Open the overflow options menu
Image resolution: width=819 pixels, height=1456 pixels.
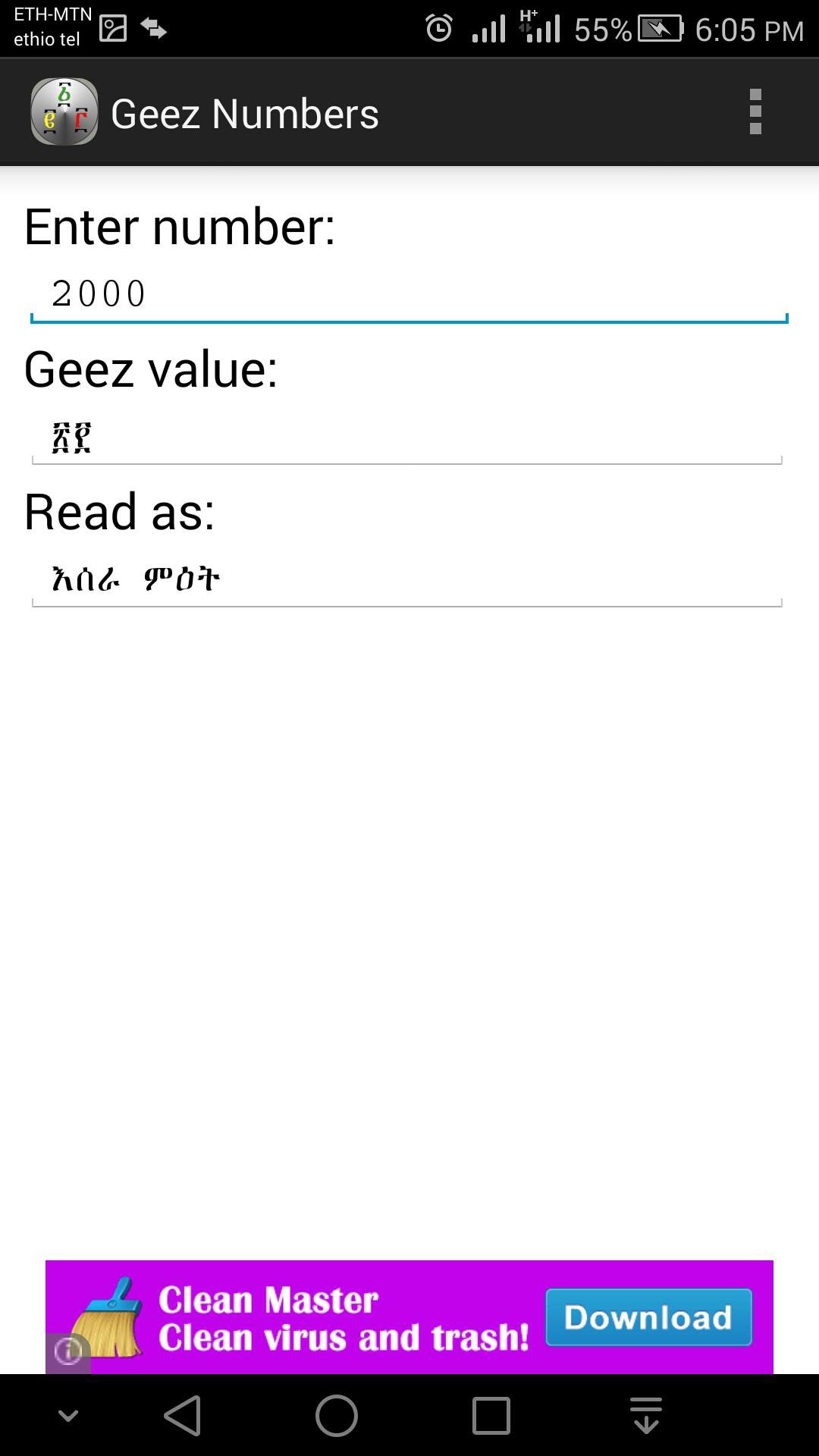click(755, 111)
